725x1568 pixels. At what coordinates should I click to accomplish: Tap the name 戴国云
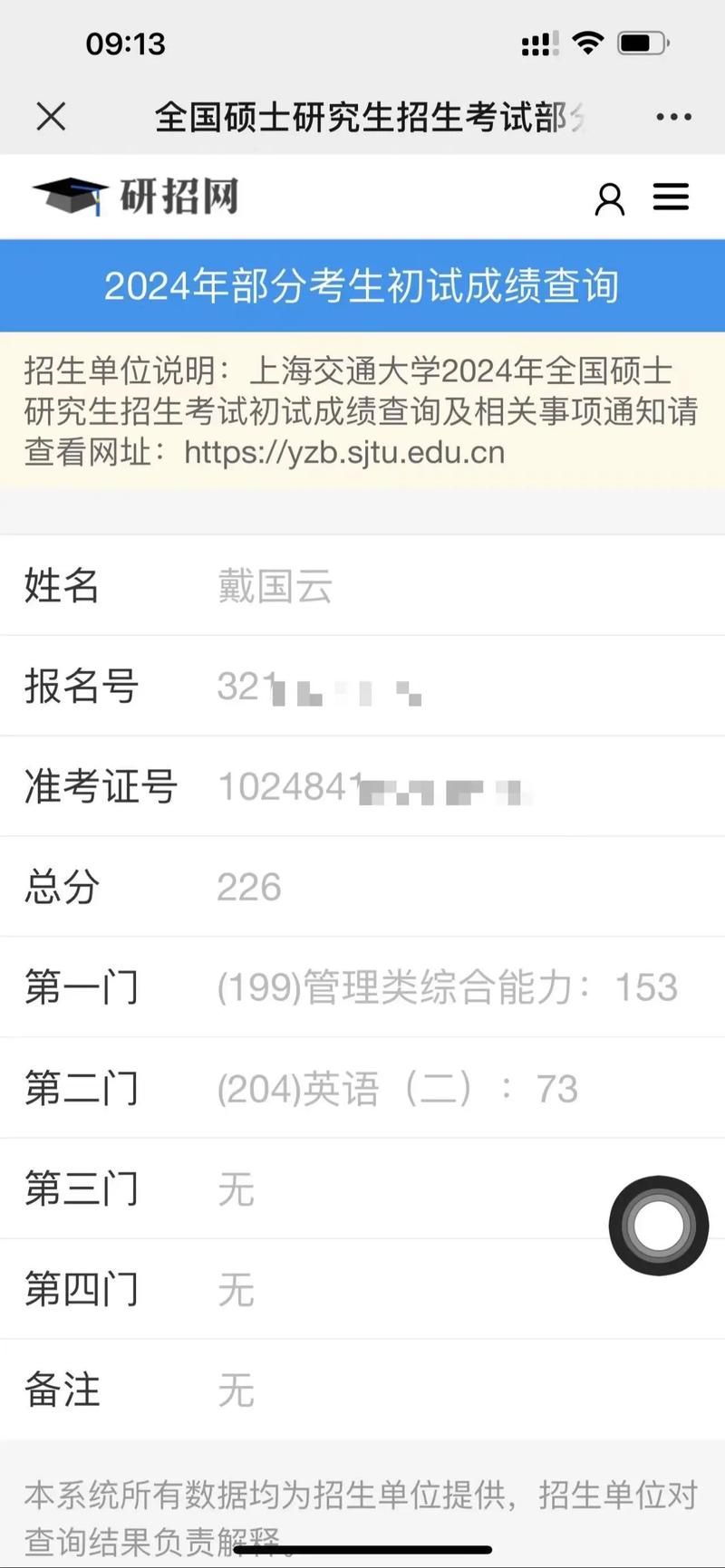274,587
